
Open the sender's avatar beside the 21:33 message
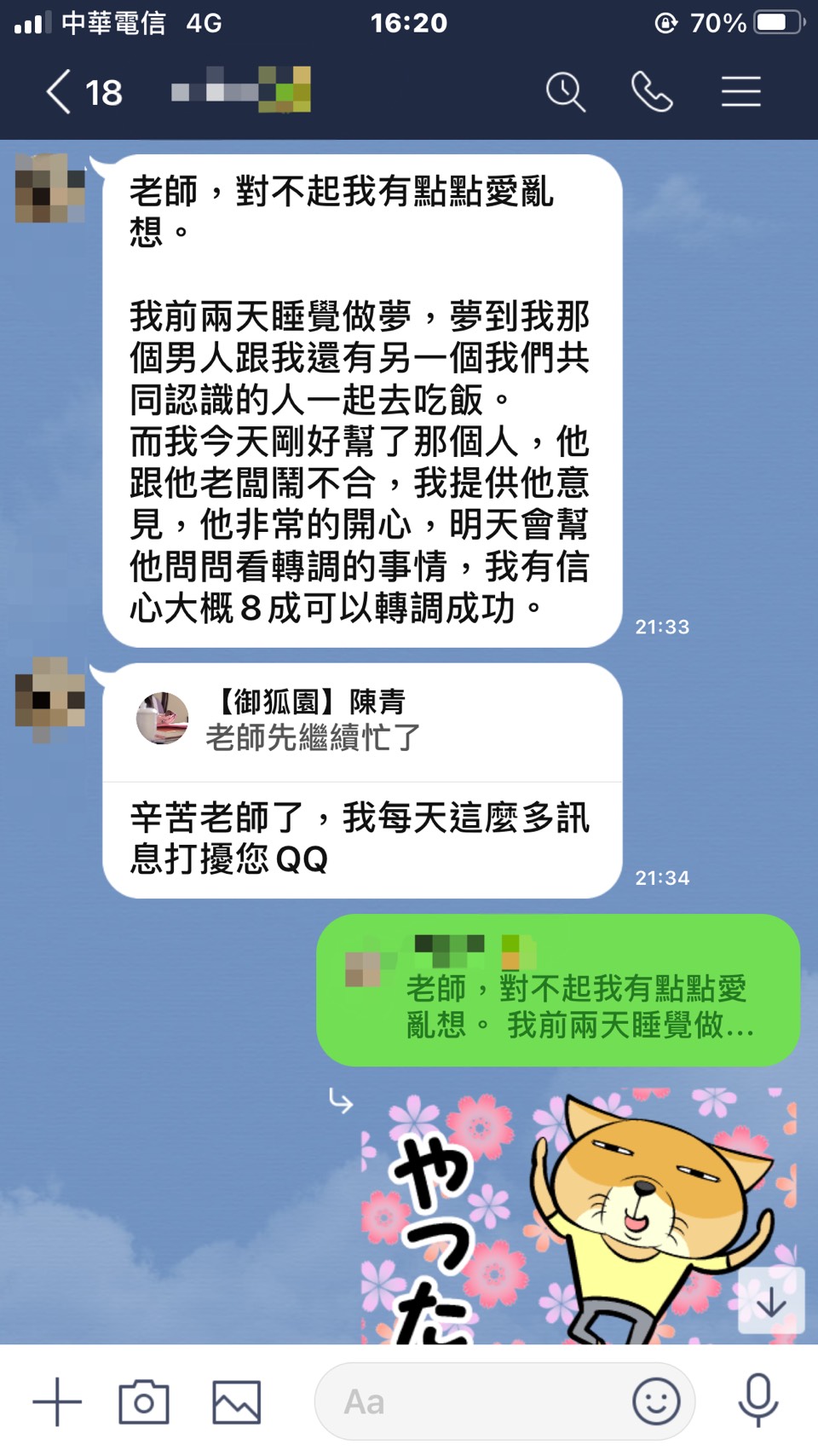(x=50, y=188)
